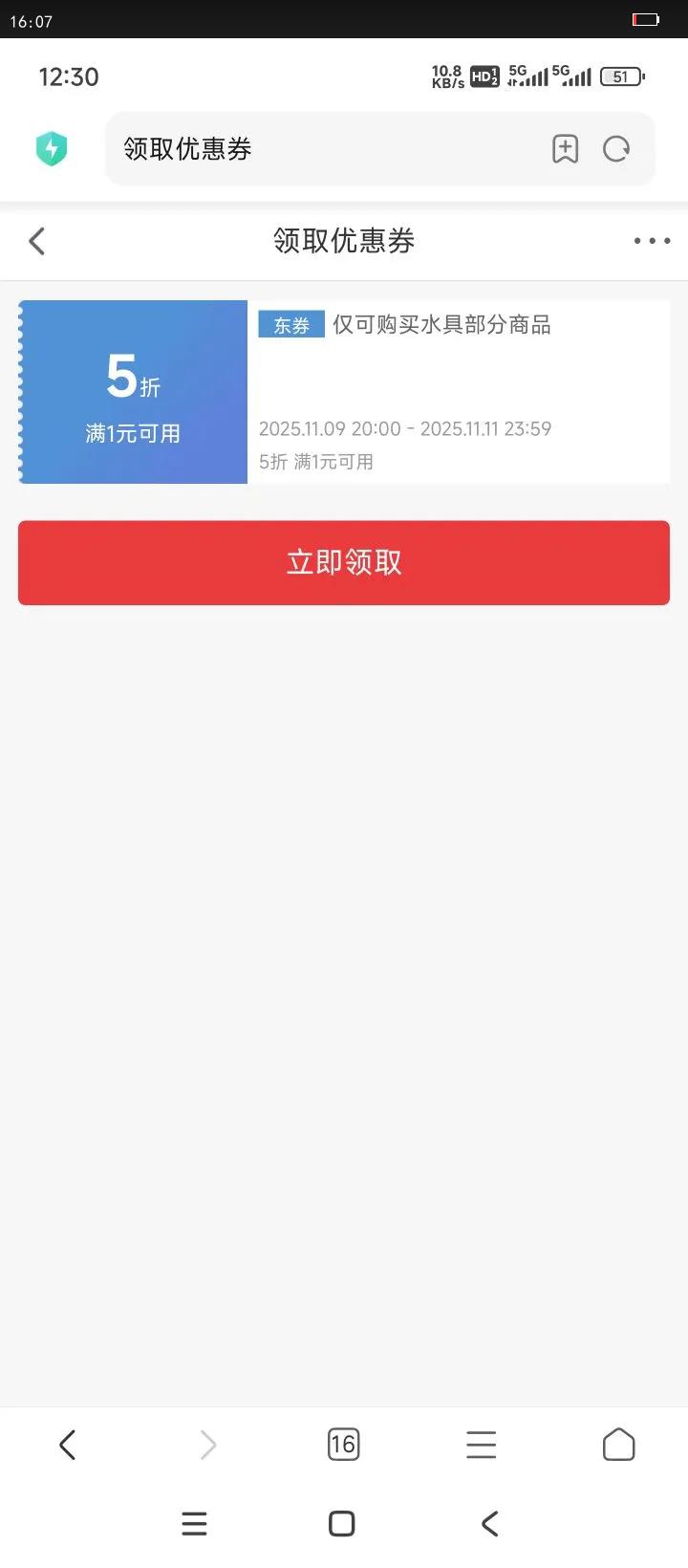Tap the 立即领取 button
Viewport: 688px width, 1568px height.
coord(344,562)
